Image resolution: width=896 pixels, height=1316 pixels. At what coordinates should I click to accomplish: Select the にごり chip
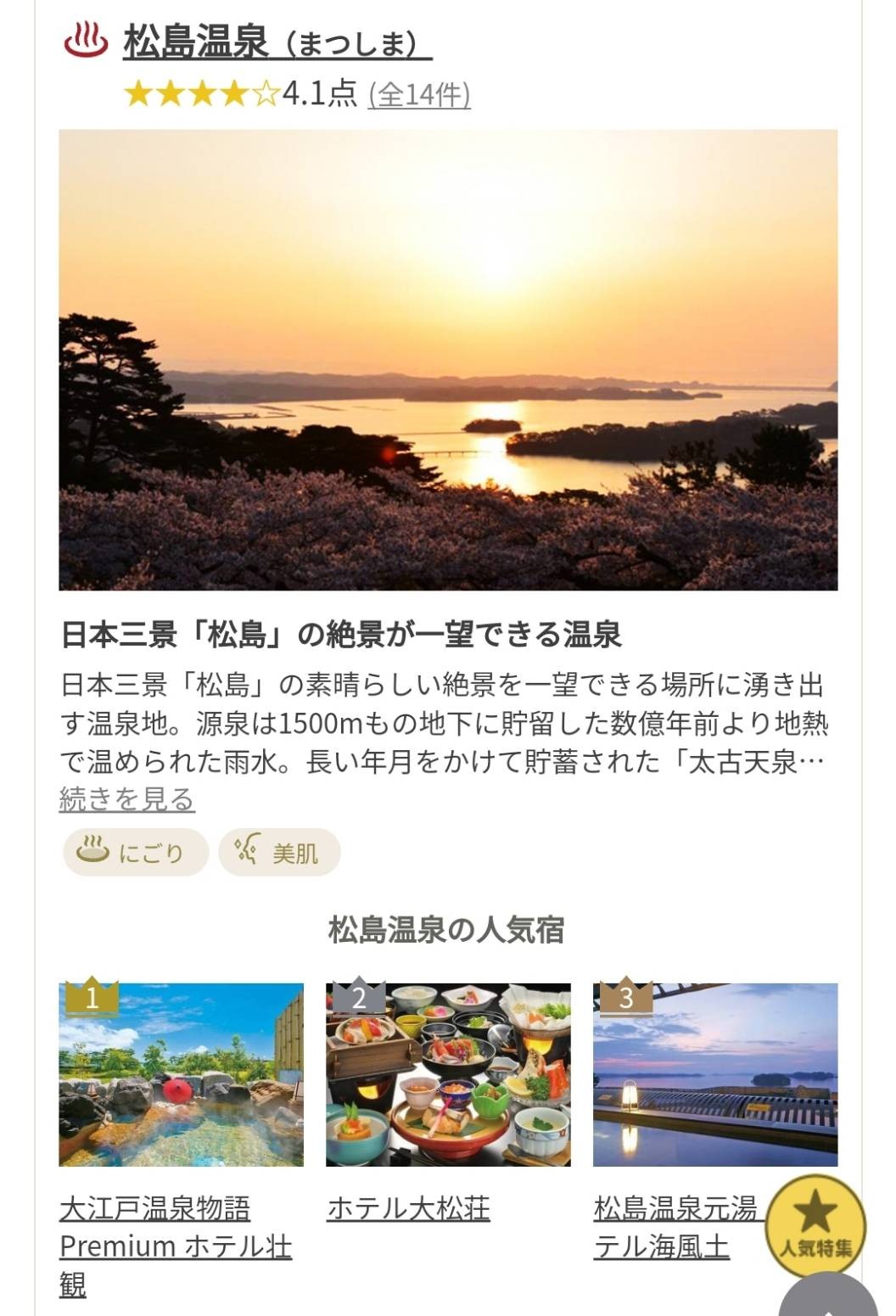[135, 852]
